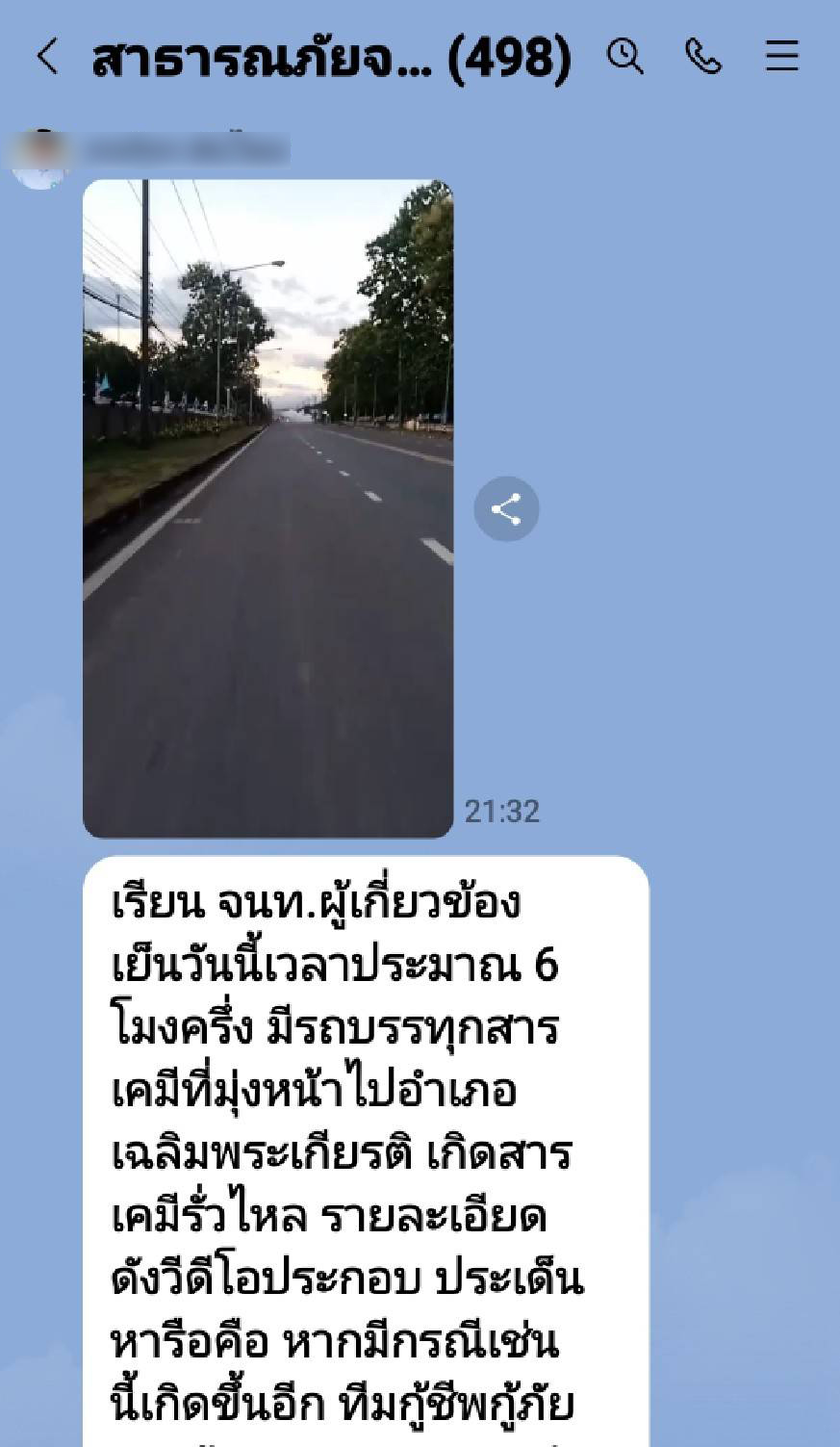Play the road video sent at 21:32
The image size is (840, 1447).
(x=267, y=508)
